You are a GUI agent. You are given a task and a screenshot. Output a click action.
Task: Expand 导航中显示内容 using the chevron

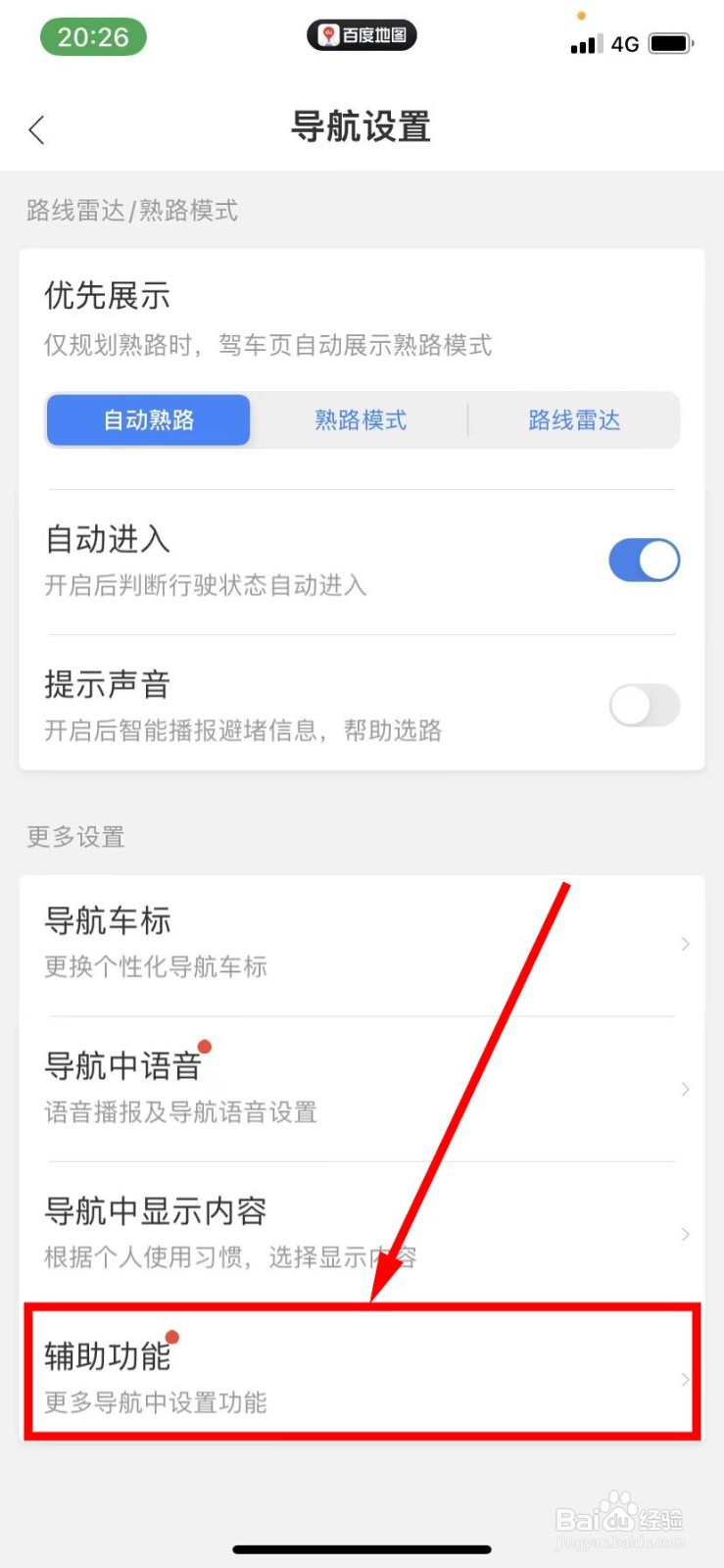click(x=685, y=1234)
